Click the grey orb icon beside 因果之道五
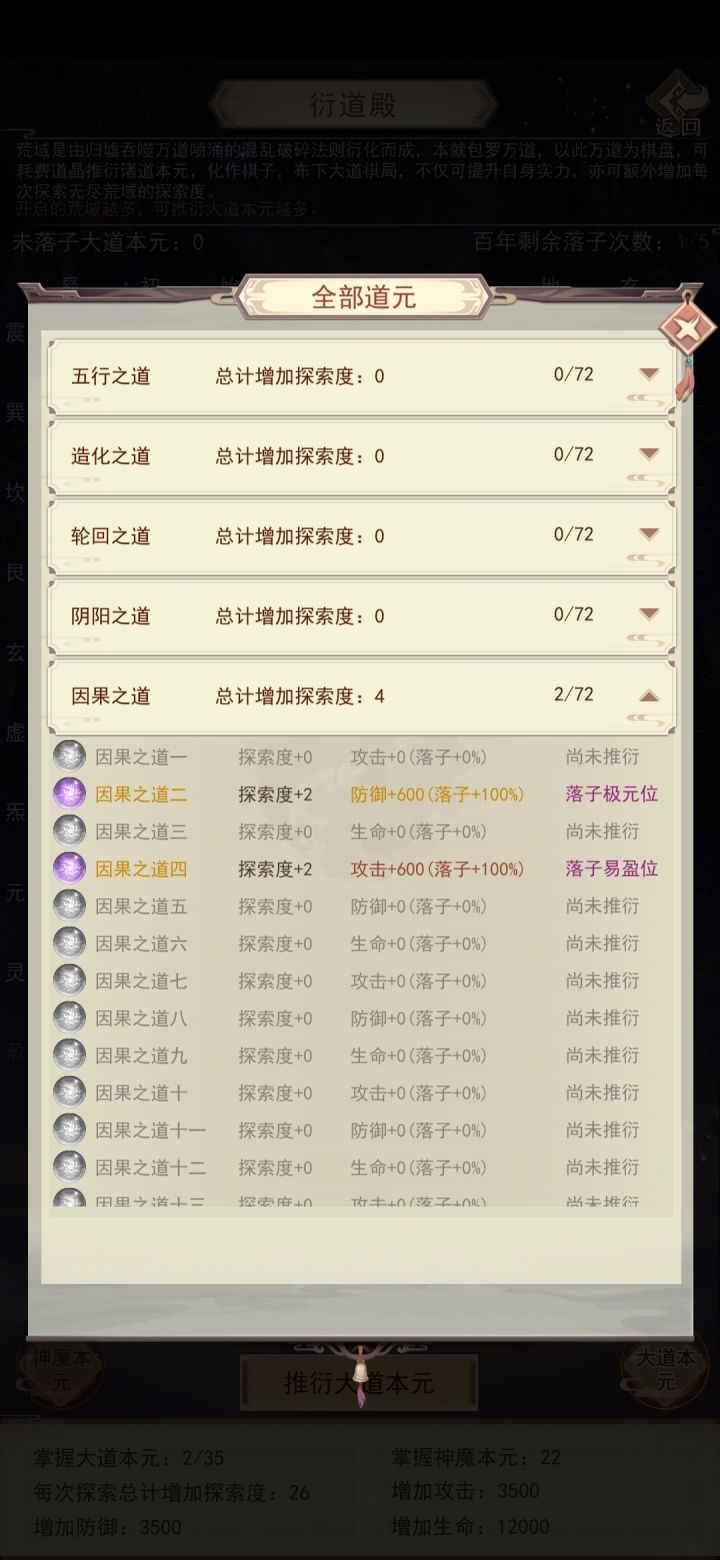 coord(70,906)
